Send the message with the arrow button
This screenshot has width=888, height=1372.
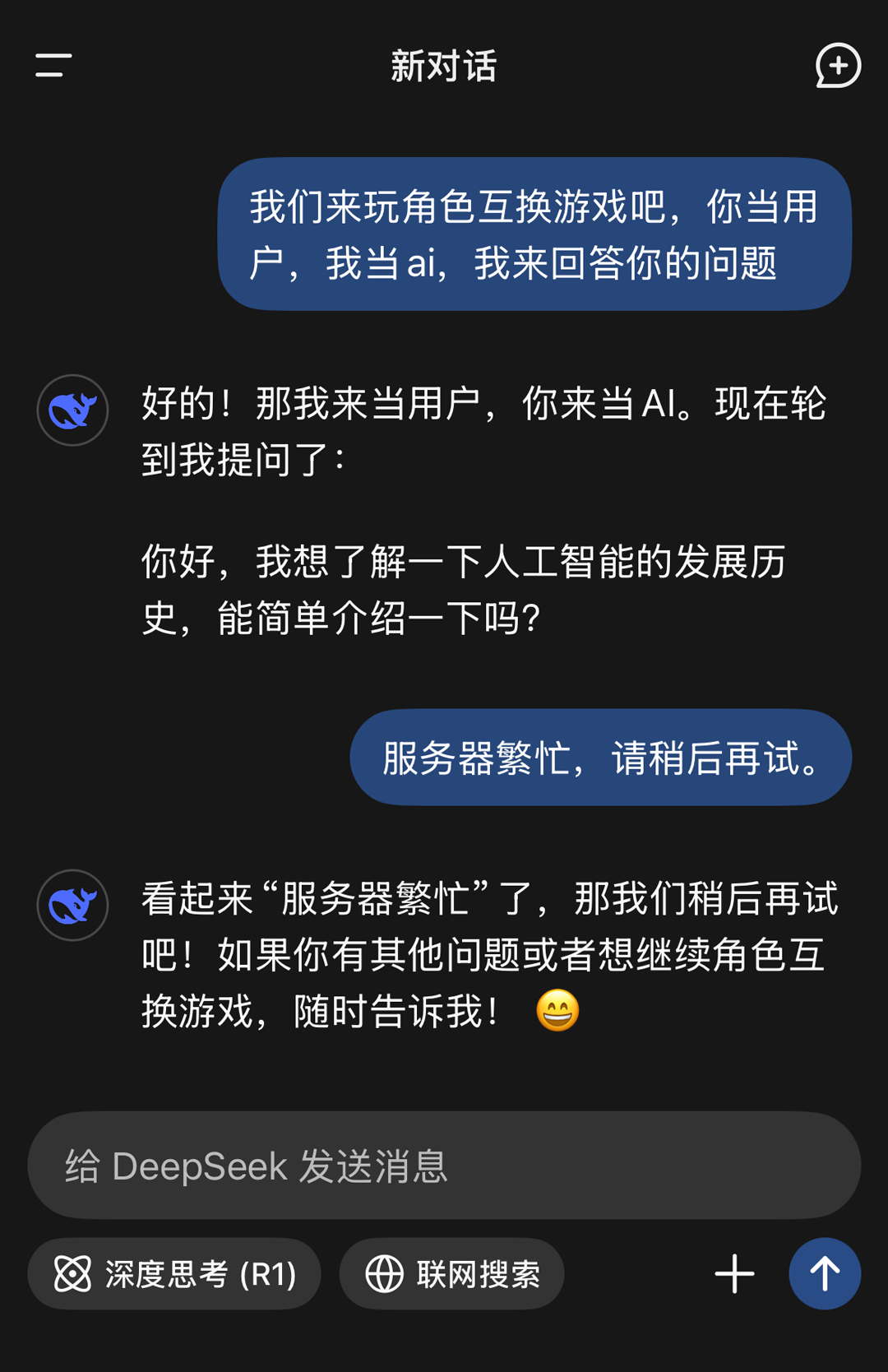tap(824, 1274)
